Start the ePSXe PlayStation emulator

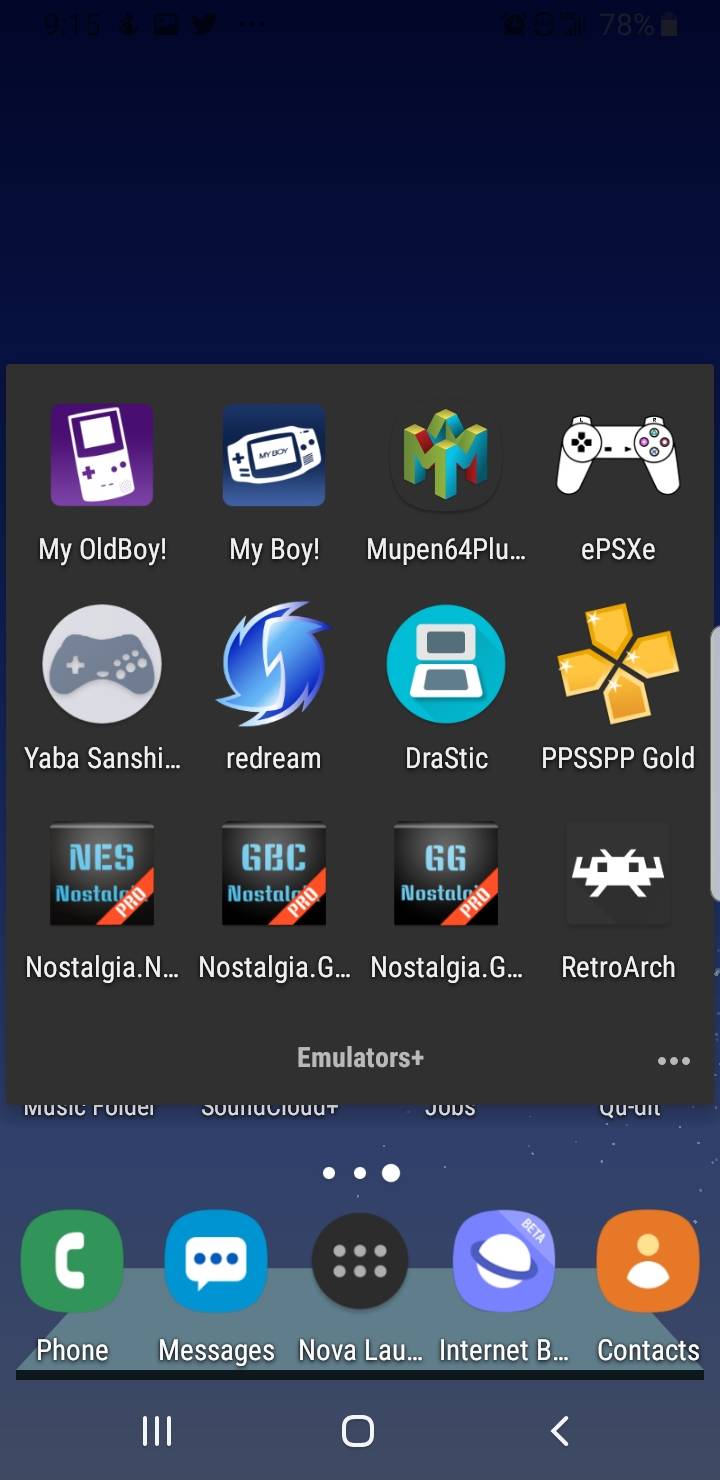click(x=617, y=455)
